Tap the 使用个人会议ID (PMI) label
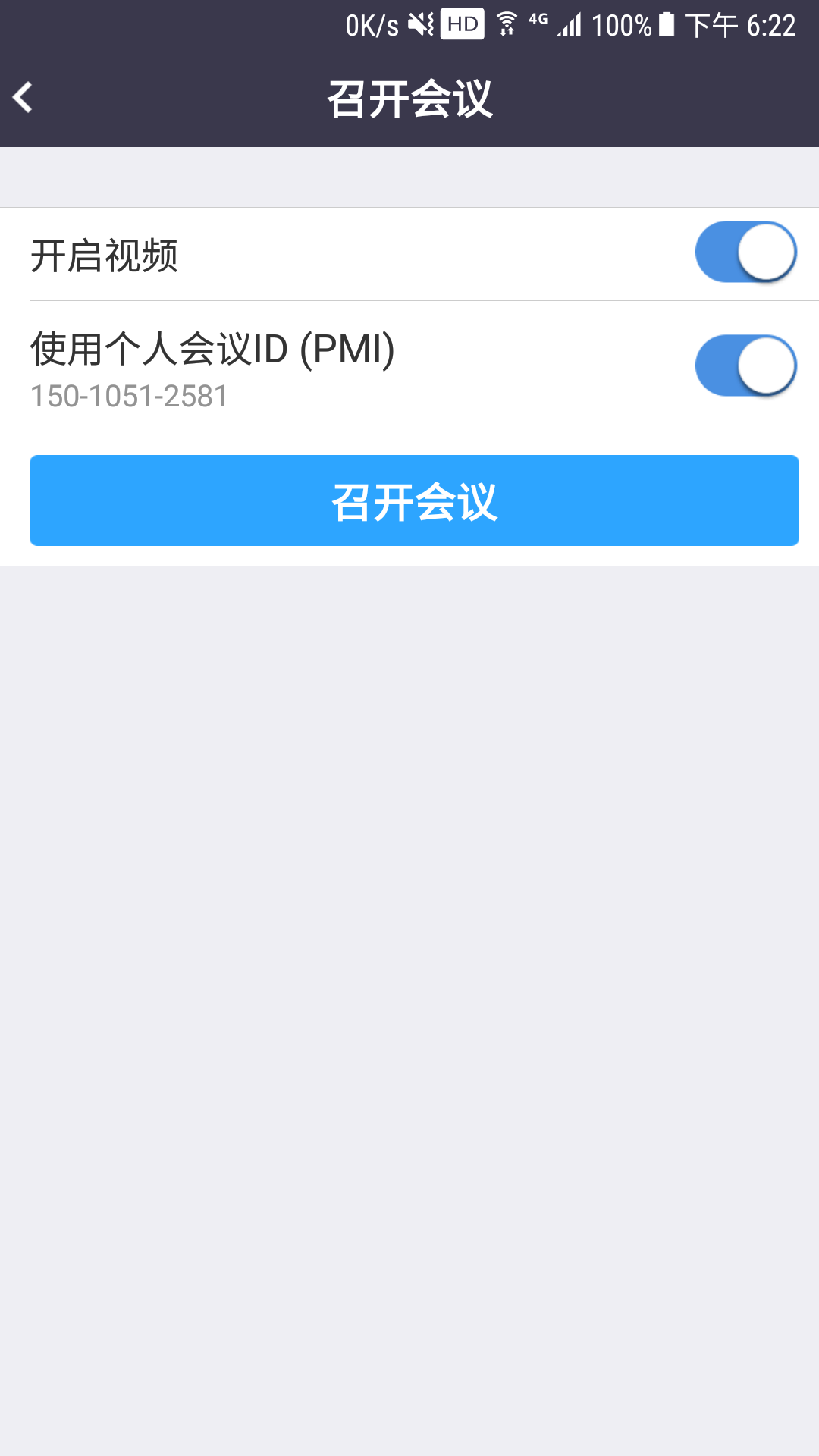The width and height of the screenshot is (819, 1456). point(211,351)
